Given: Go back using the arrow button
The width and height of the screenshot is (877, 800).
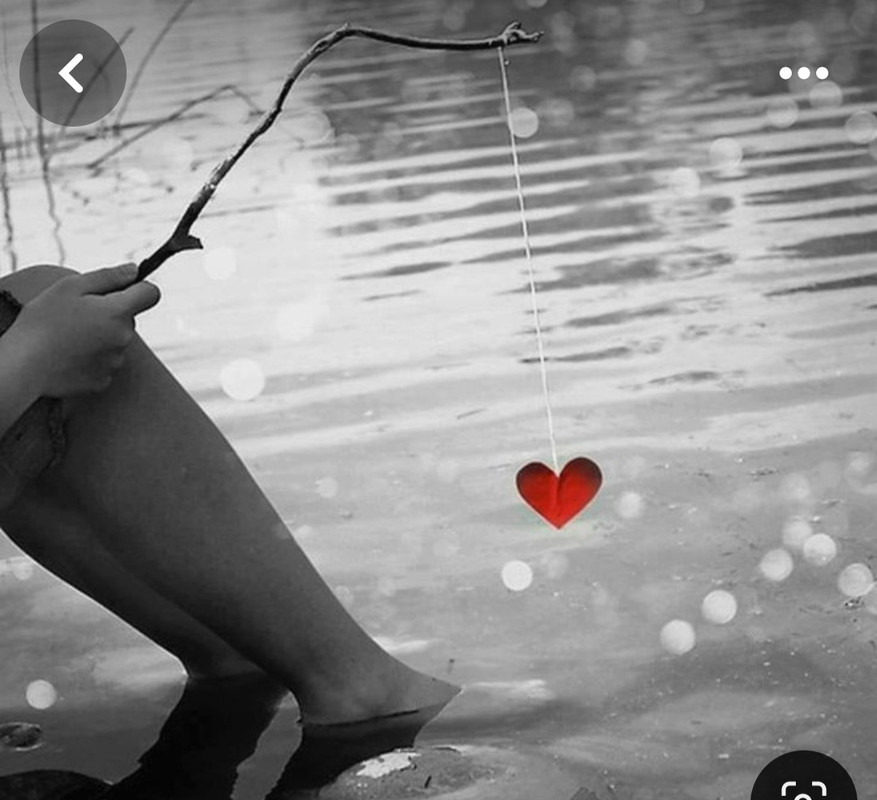Looking at the screenshot, I should tap(72, 73).
